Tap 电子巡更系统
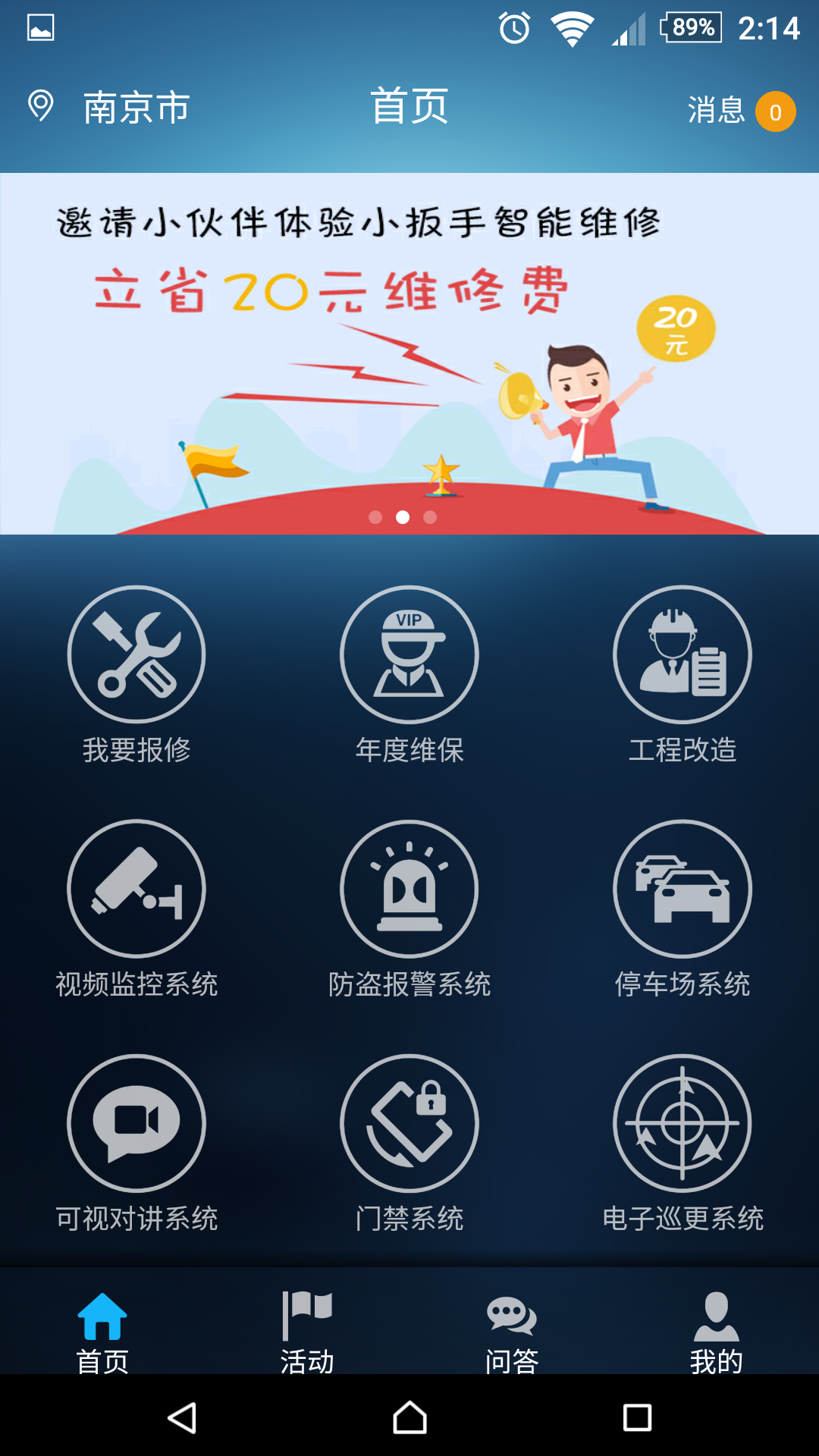This screenshot has height=1456, width=819. 682,1144
